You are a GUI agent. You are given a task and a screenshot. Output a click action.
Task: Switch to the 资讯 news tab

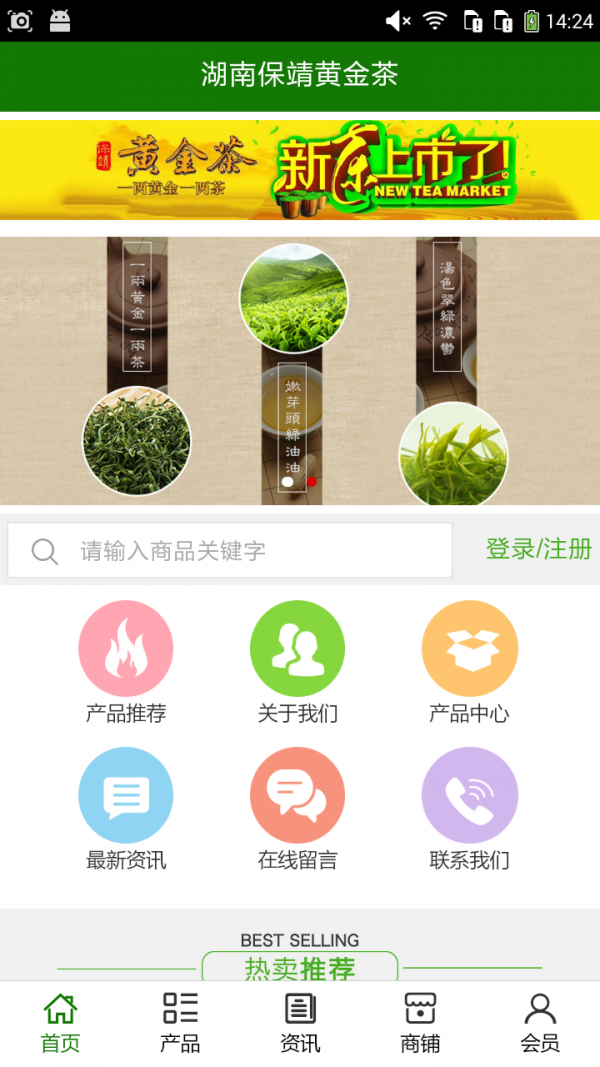(300, 1023)
